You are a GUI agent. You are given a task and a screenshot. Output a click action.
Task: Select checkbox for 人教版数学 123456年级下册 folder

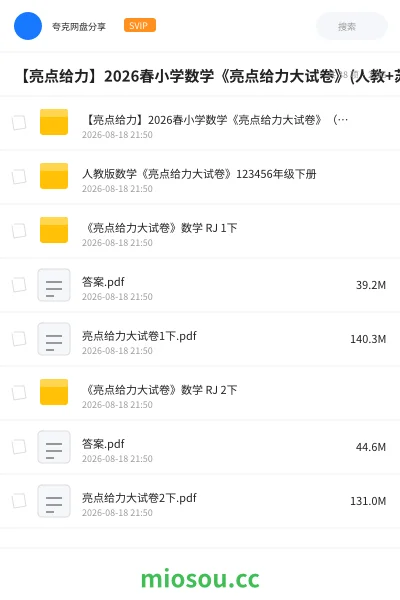click(x=19, y=177)
